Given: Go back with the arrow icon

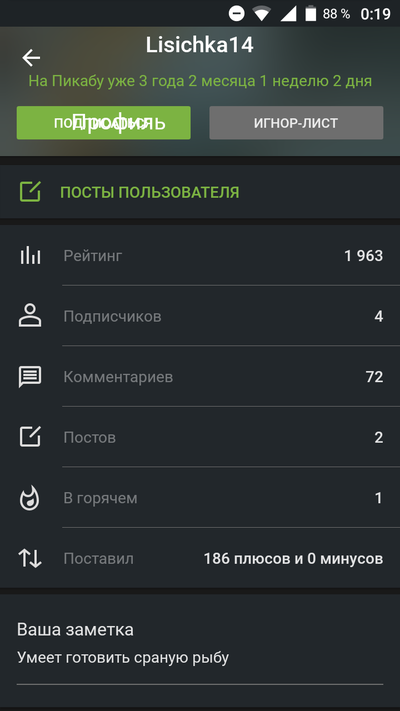Looking at the screenshot, I should coord(31,58).
